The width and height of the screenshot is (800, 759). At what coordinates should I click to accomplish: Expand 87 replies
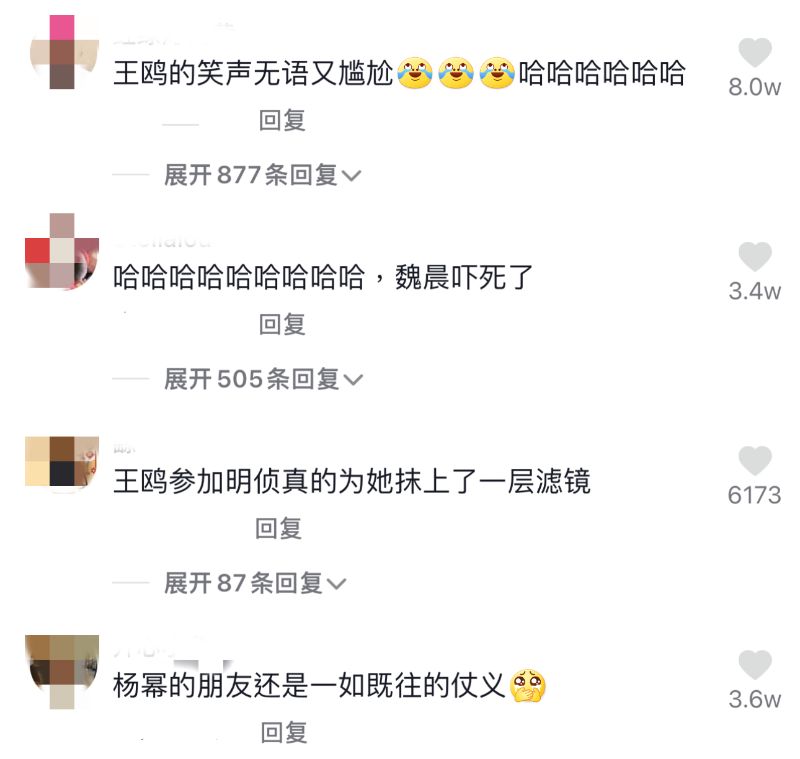coord(255,583)
